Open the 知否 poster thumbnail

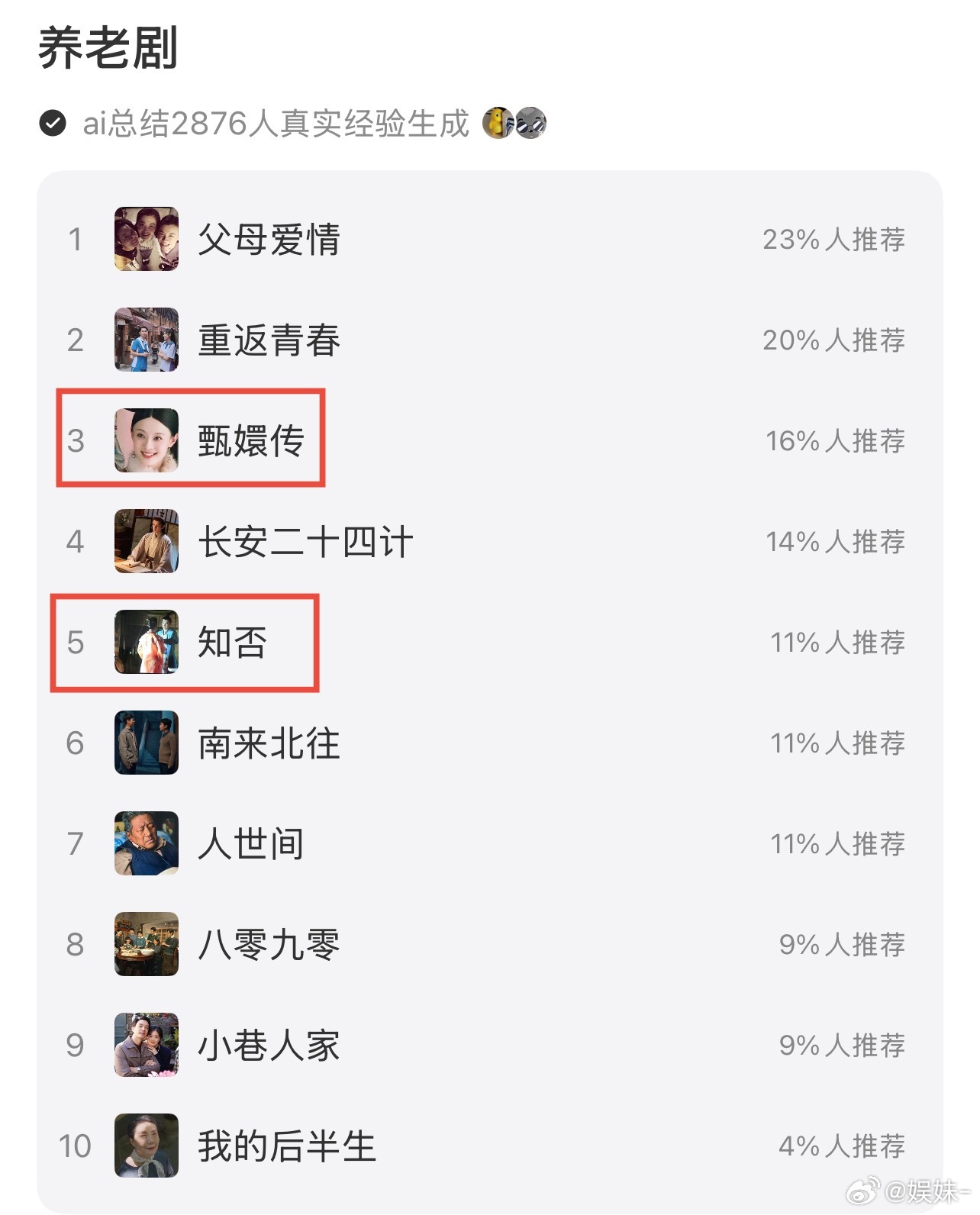click(x=146, y=643)
